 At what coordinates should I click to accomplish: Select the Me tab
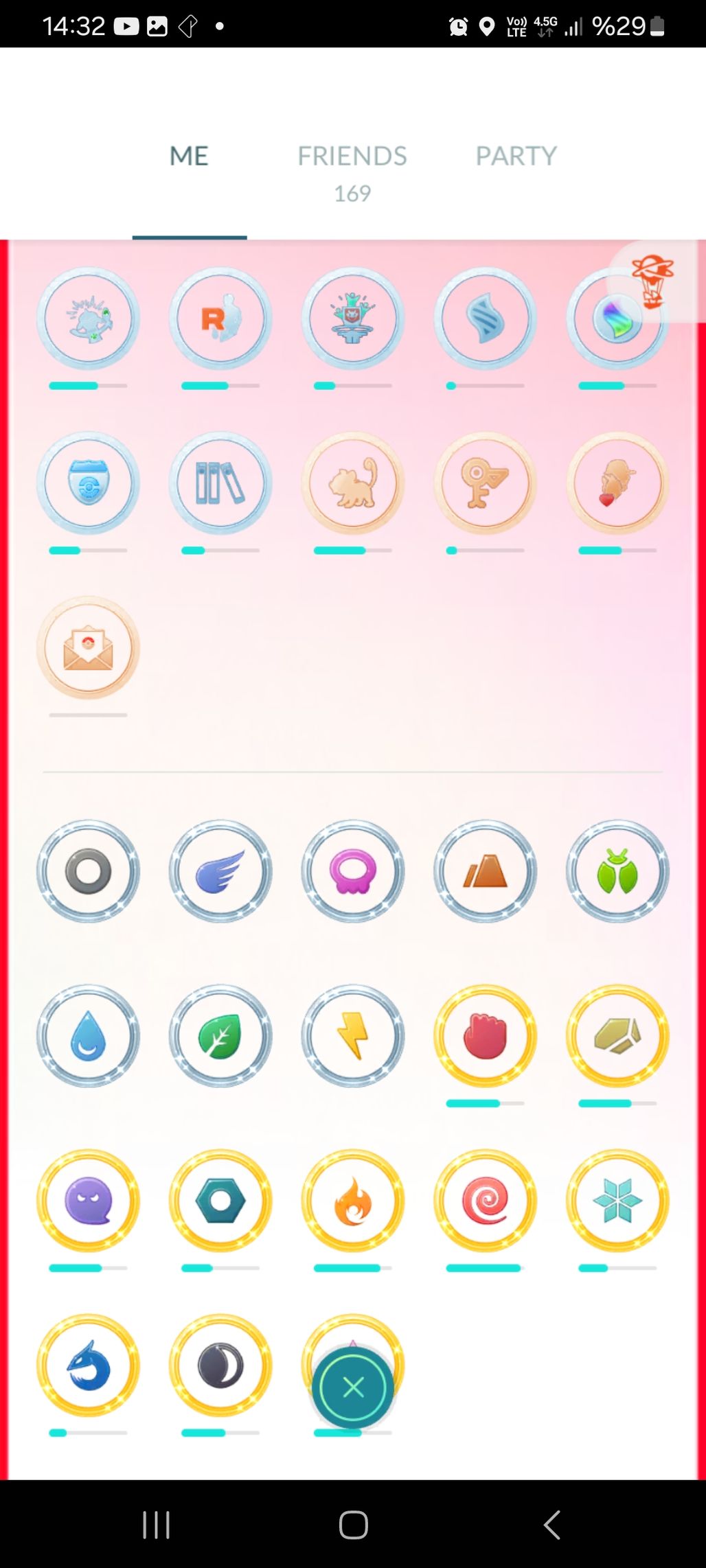(189, 157)
